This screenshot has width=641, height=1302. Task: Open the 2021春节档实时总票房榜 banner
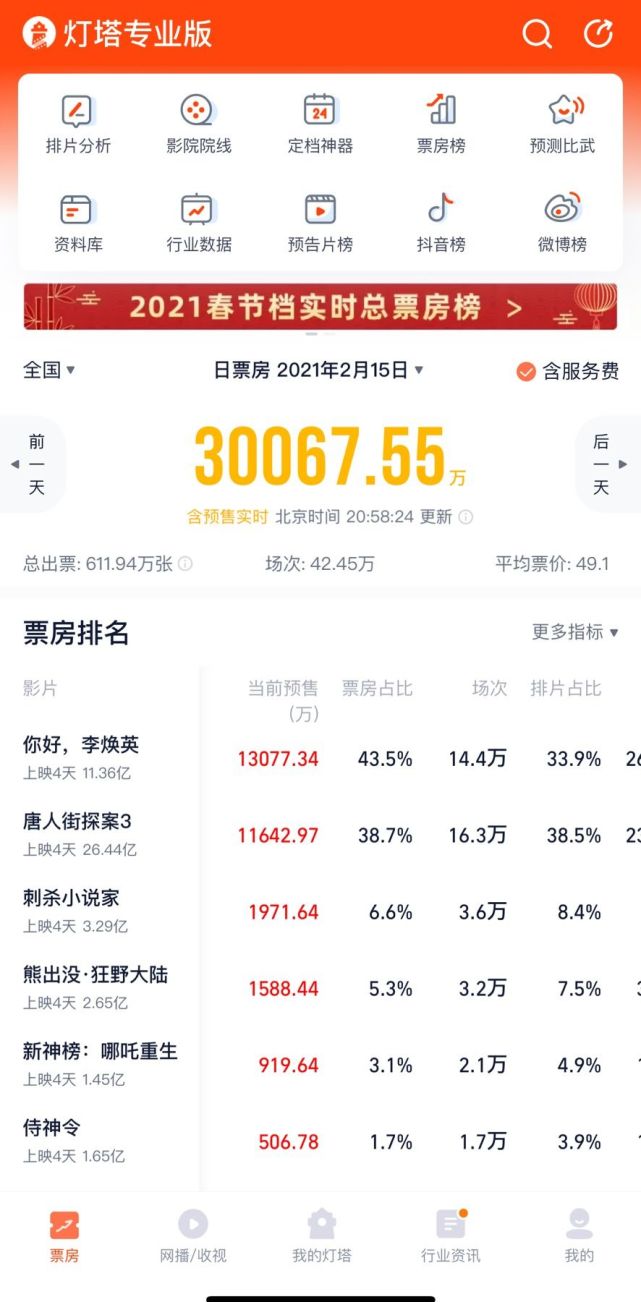point(320,307)
